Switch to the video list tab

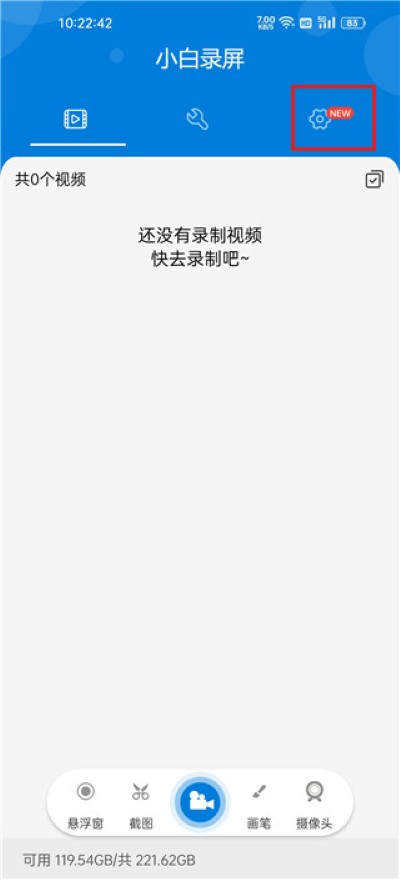coord(76,119)
